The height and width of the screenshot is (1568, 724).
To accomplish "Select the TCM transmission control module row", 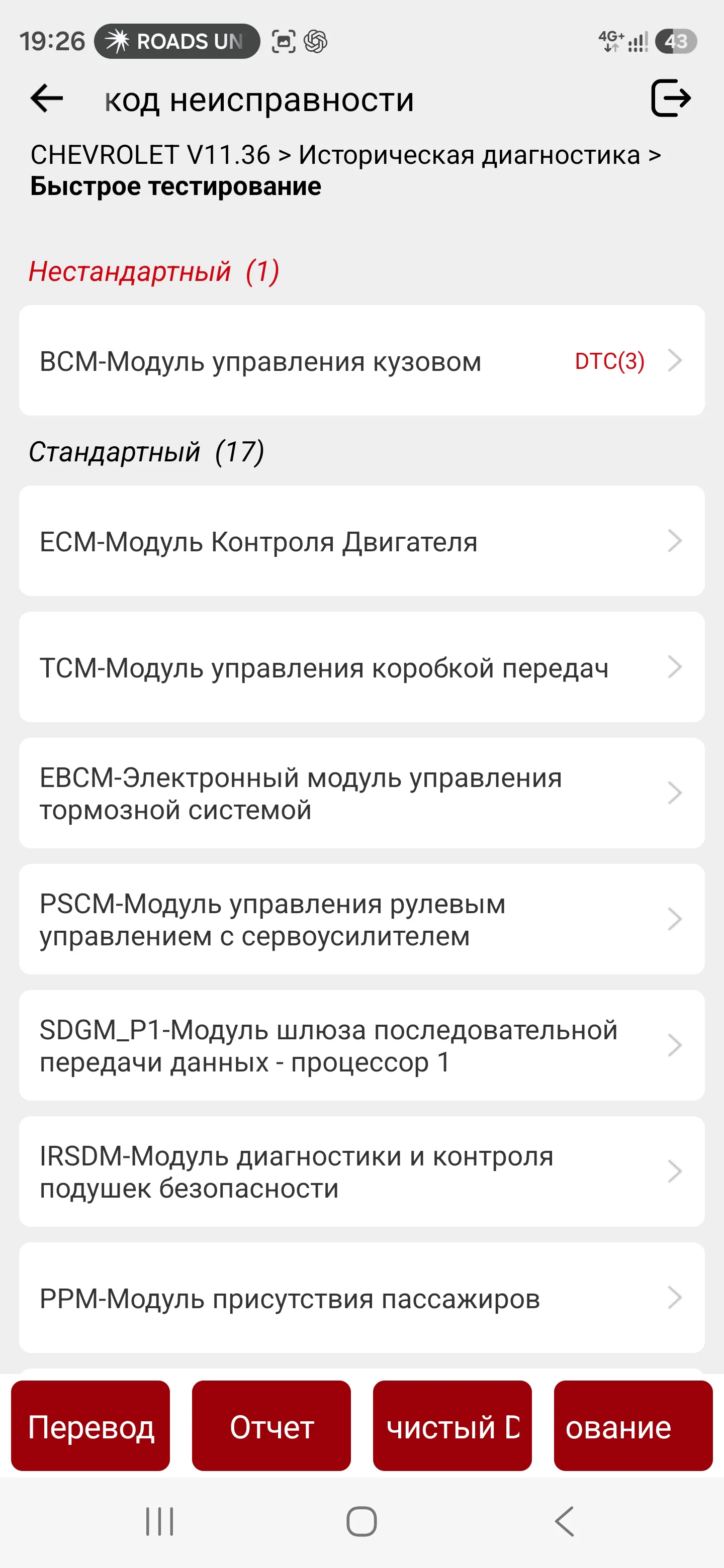I will (361, 666).
